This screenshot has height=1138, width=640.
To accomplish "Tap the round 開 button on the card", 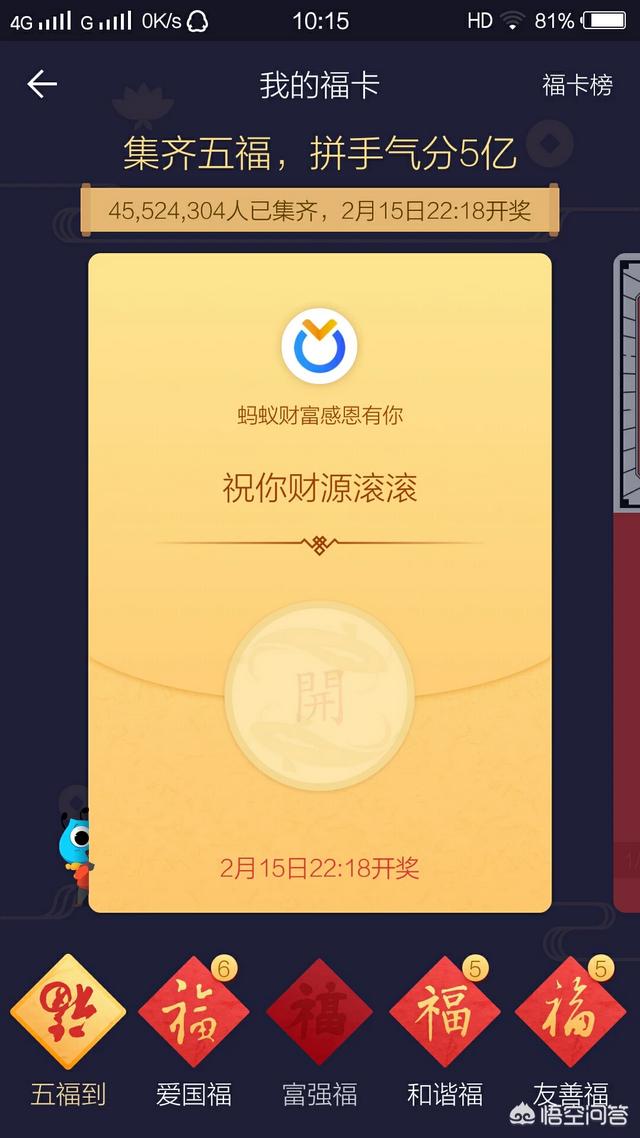I will click(x=319, y=695).
